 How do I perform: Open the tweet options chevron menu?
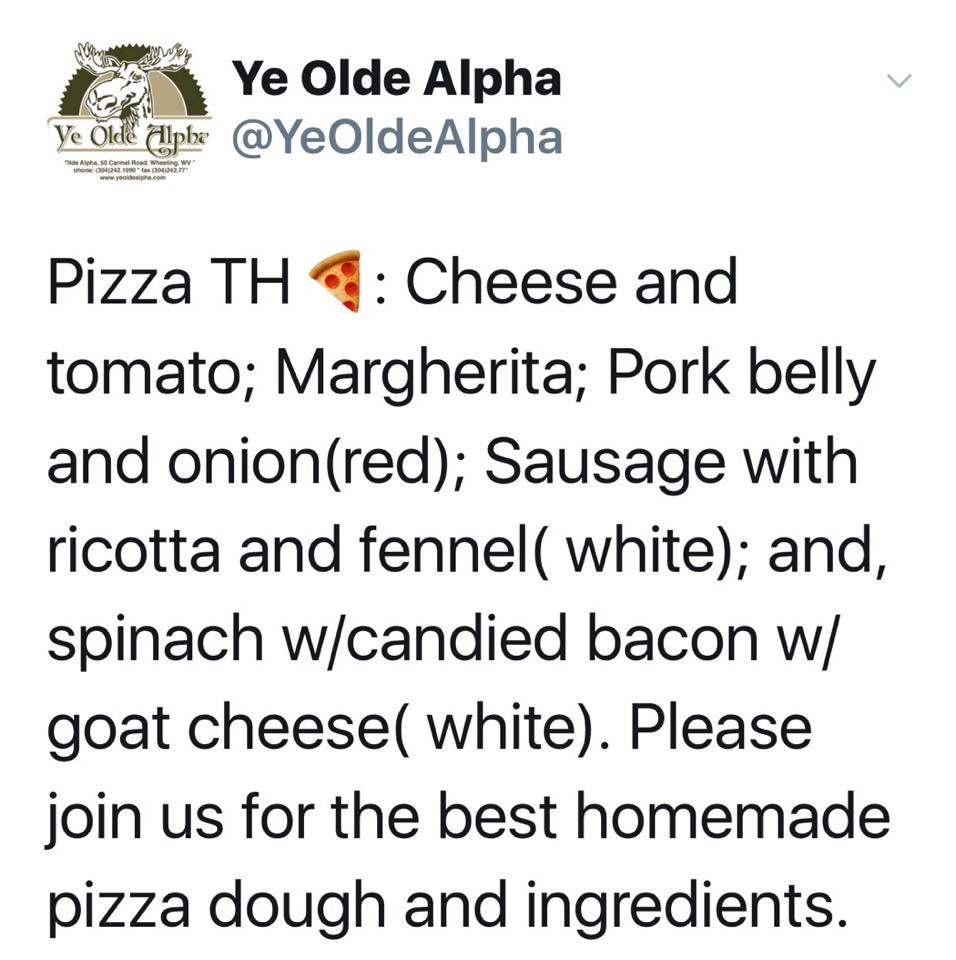click(x=901, y=82)
